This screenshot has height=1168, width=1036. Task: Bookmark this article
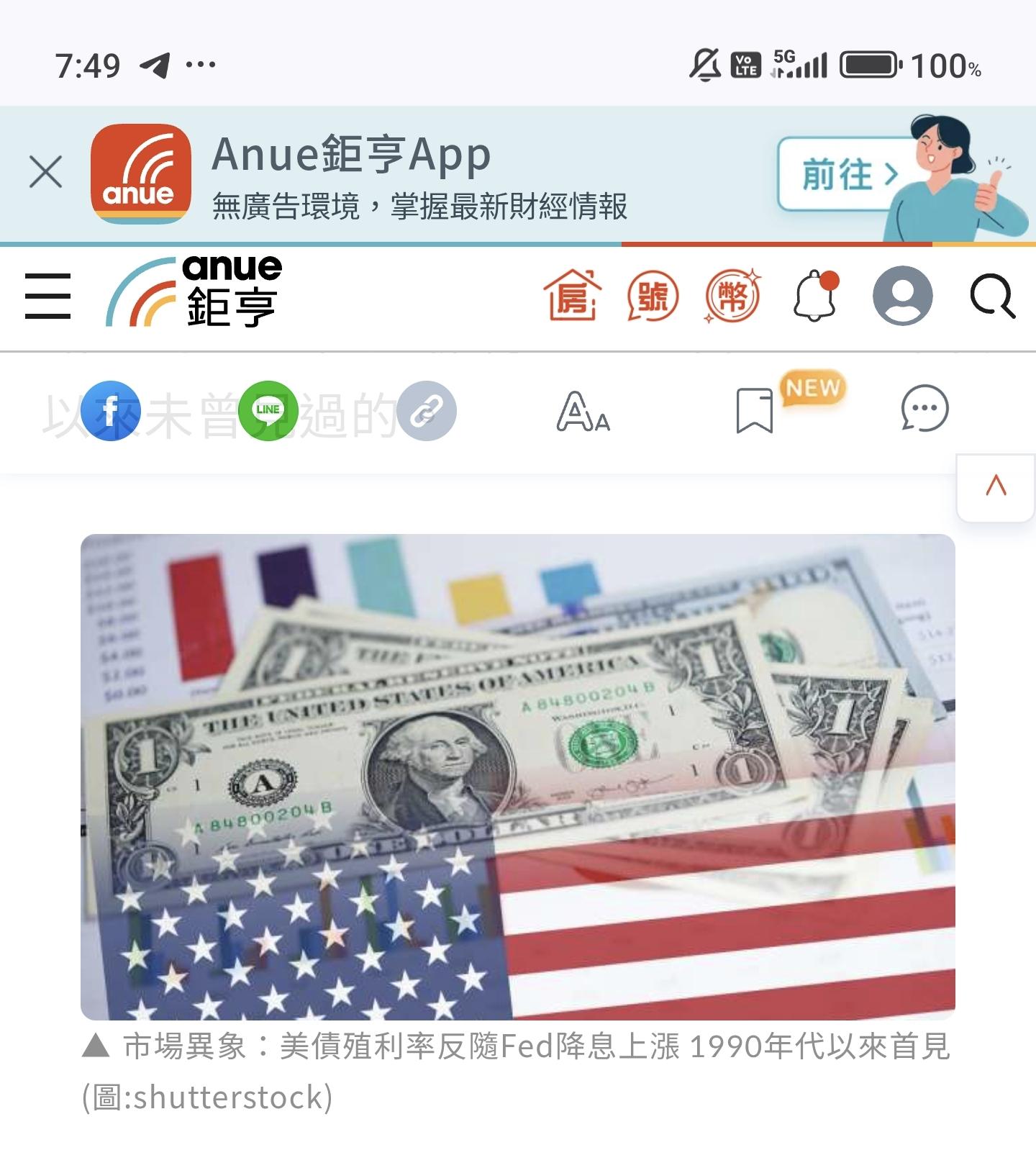click(754, 410)
